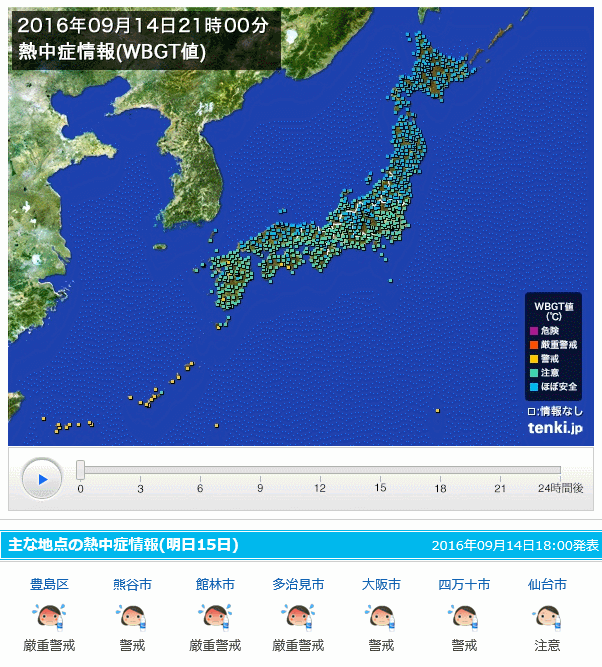The width and height of the screenshot is (602, 667).
Task: Check 仙台市 heatstroke details
Action: (x=547, y=584)
